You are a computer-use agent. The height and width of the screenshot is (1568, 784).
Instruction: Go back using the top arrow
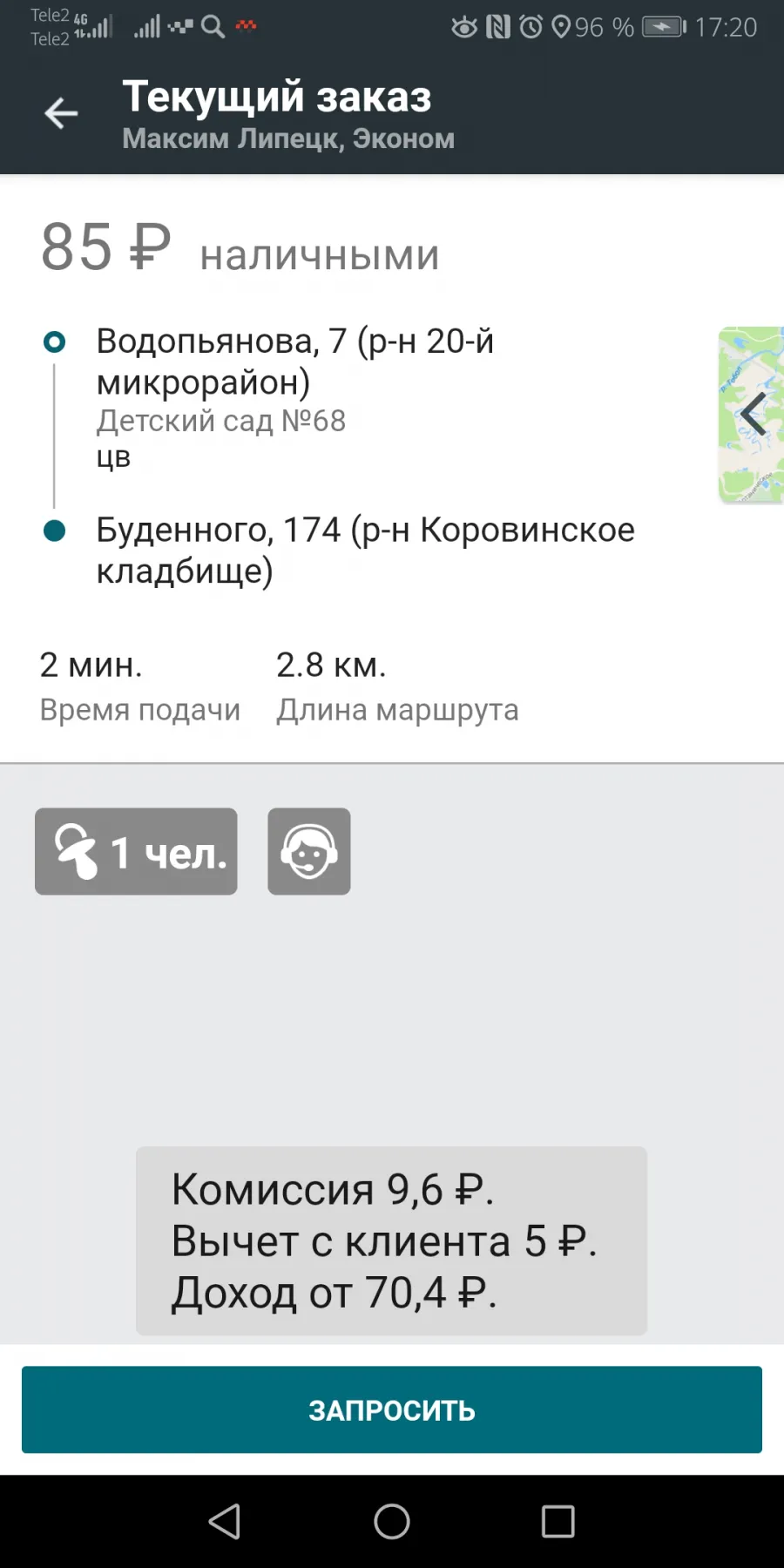tap(61, 113)
